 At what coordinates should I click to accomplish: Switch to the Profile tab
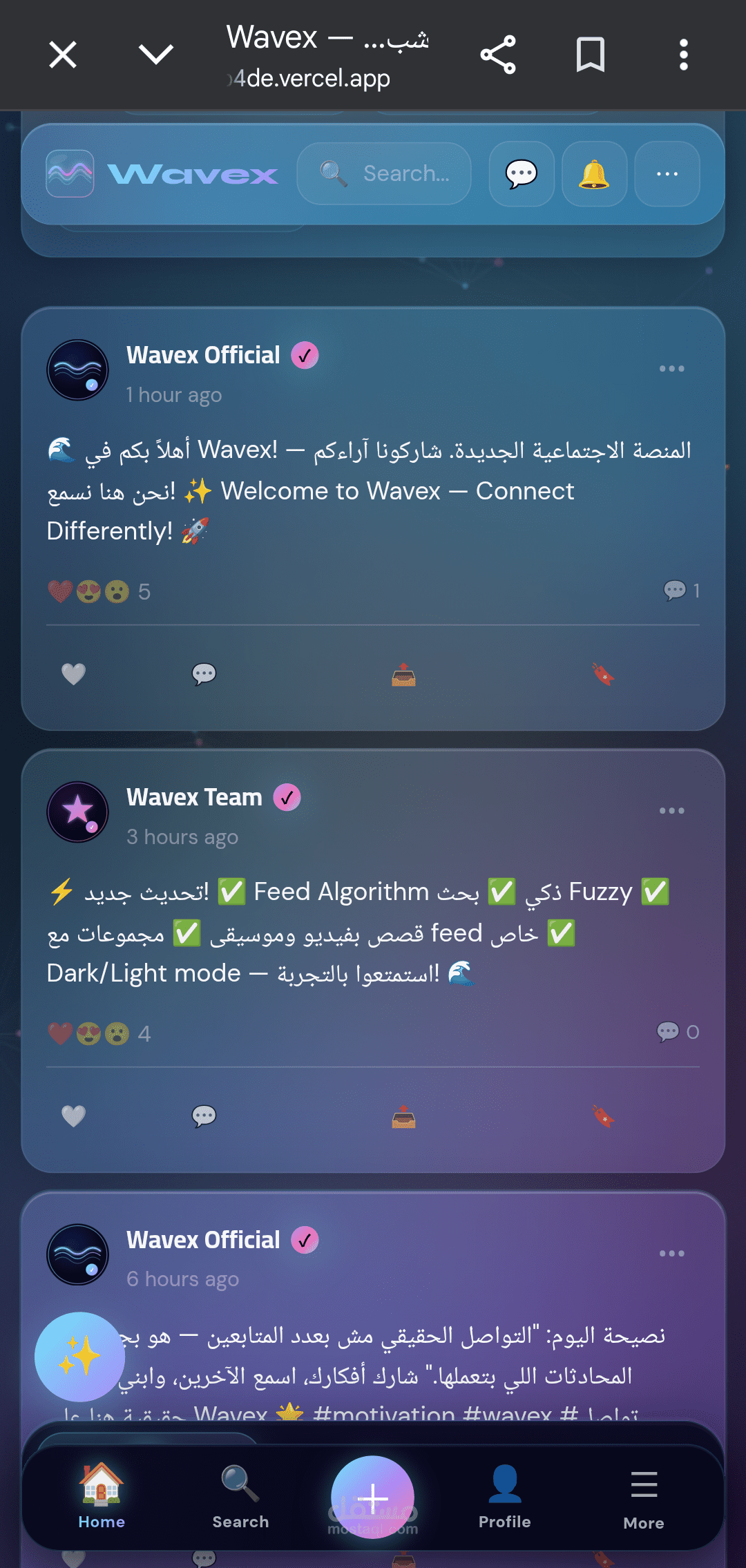[x=505, y=1497]
